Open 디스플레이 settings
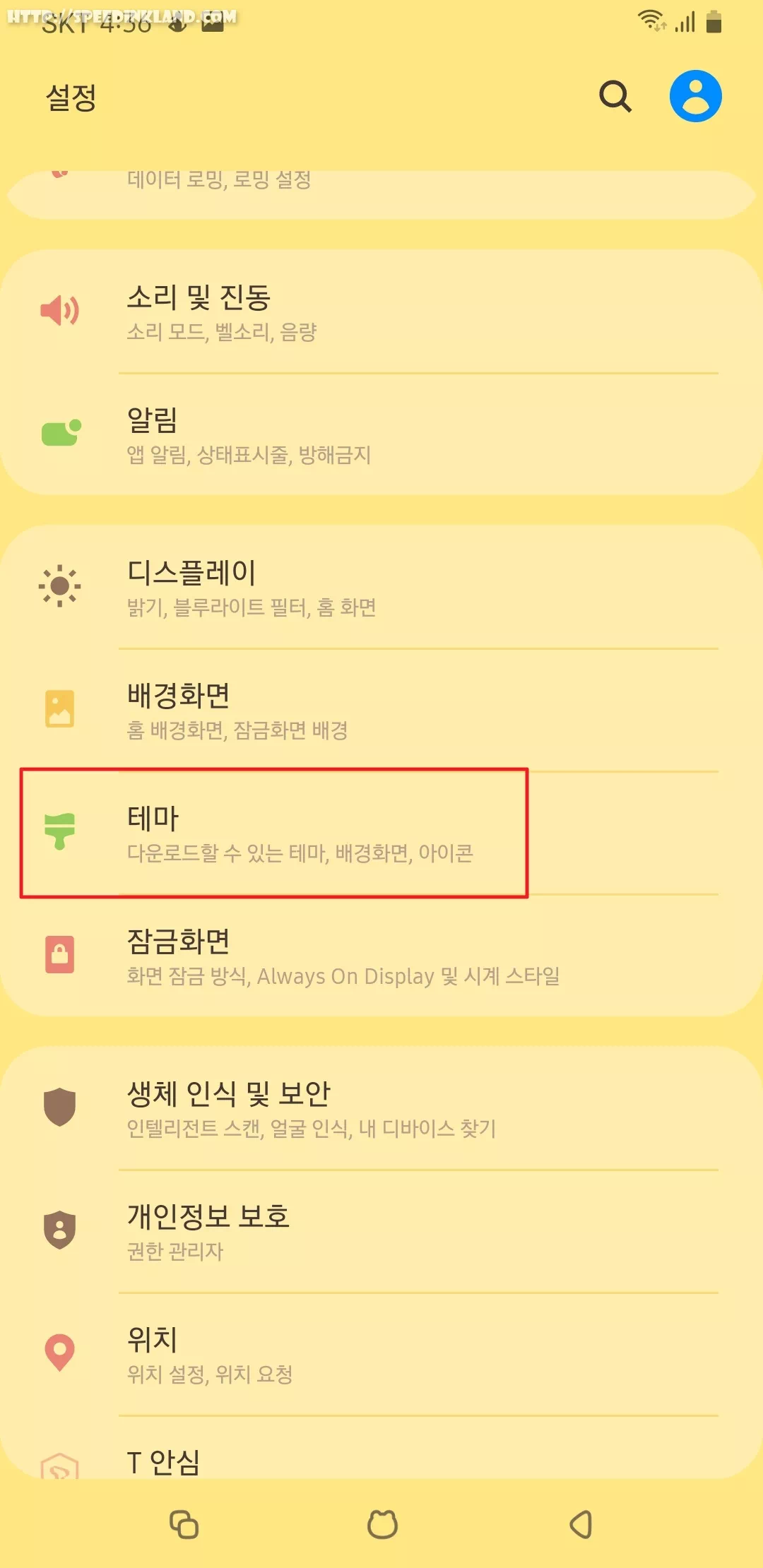763x1568 pixels. pyautogui.click(x=381, y=587)
